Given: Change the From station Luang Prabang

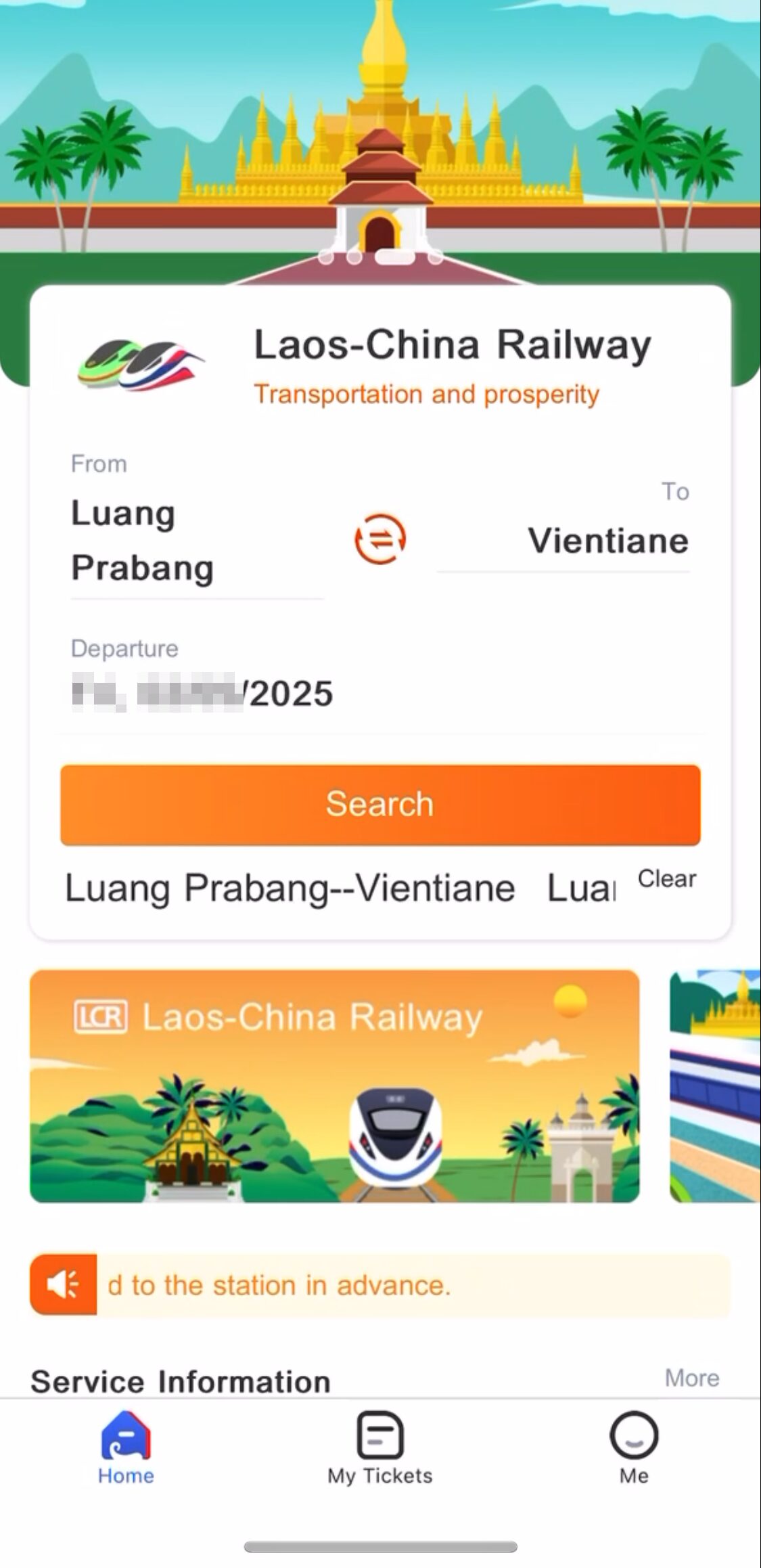Looking at the screenshot, I should coord(143,540).
